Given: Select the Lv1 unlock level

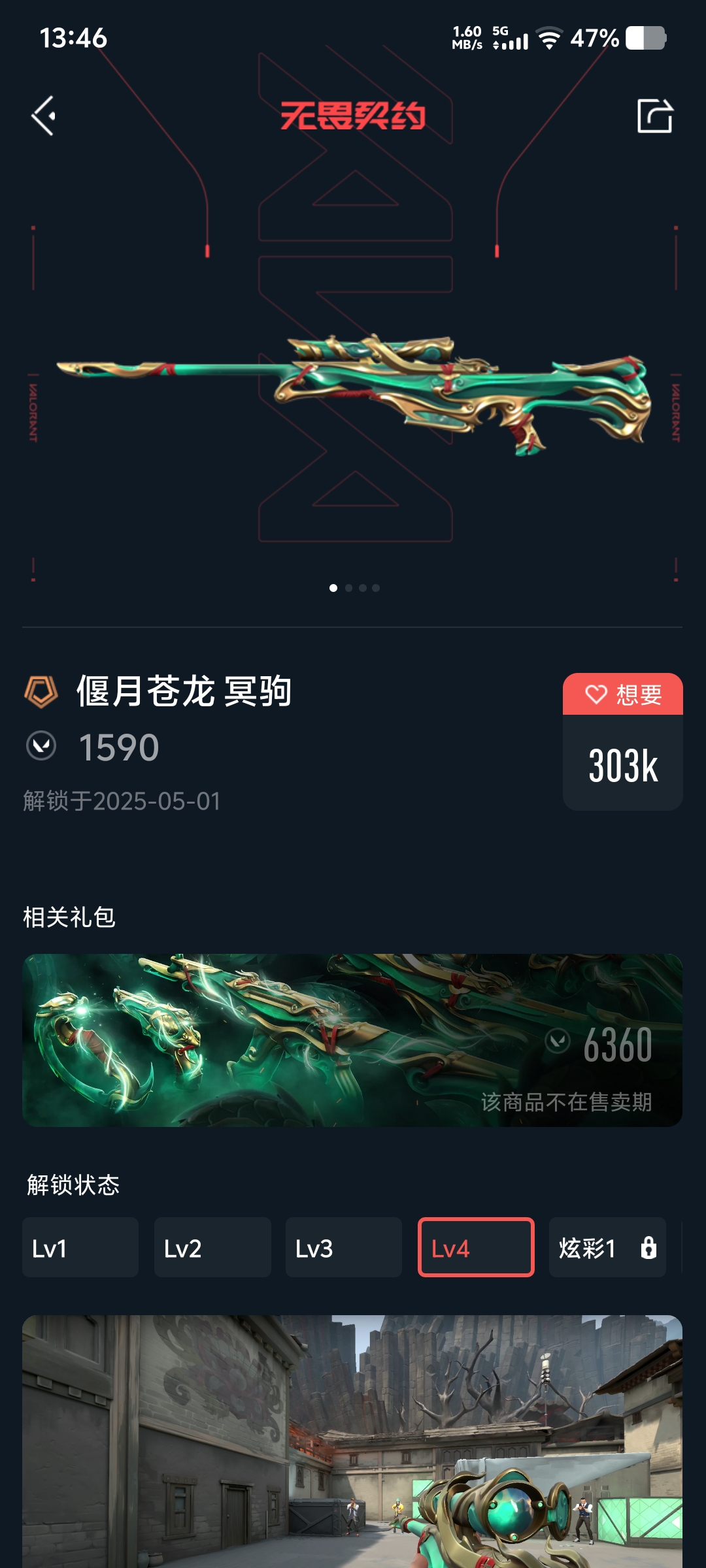Looking at the screenshot, I should tap(80, 1247).
